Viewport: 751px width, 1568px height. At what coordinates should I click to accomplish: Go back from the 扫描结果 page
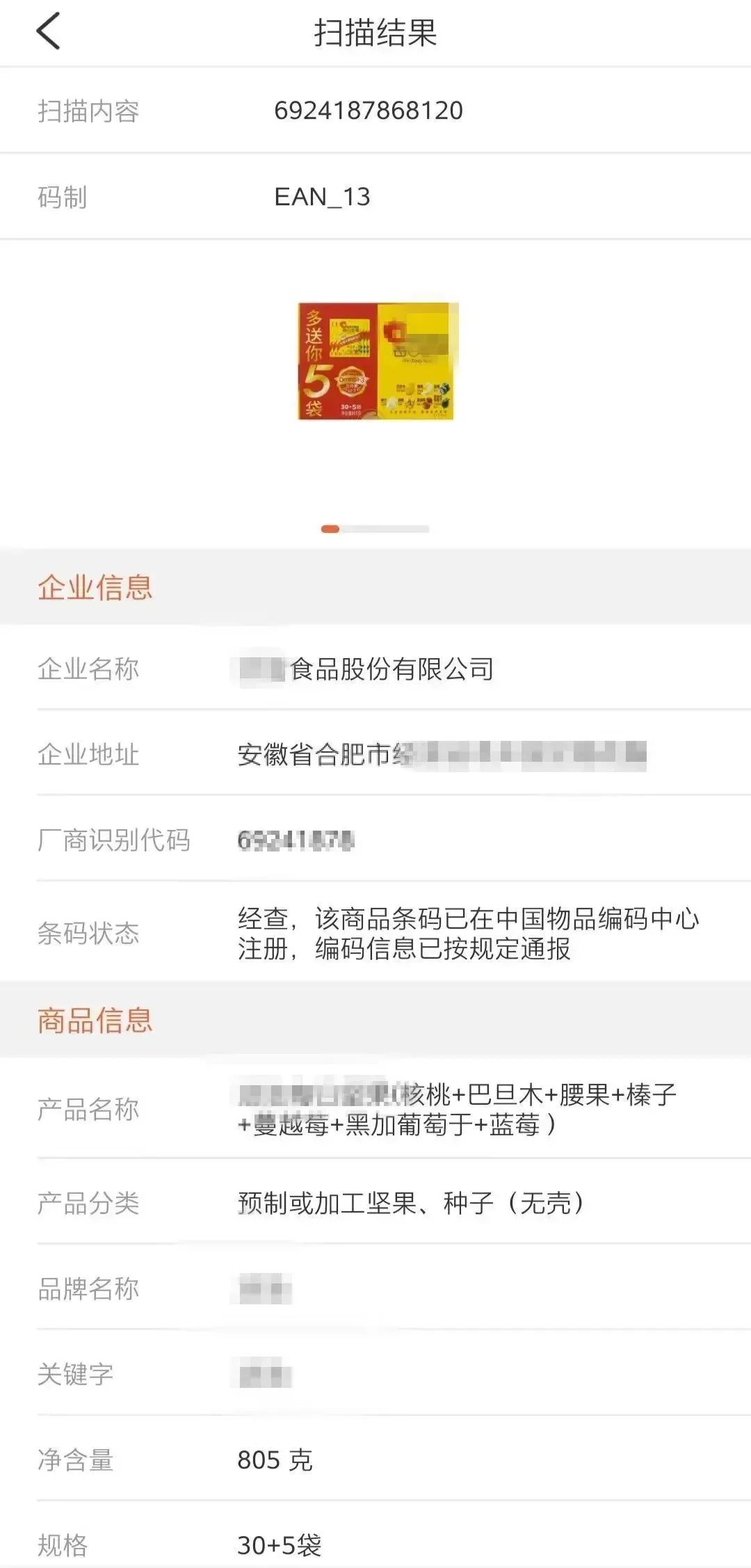[49, 32]
